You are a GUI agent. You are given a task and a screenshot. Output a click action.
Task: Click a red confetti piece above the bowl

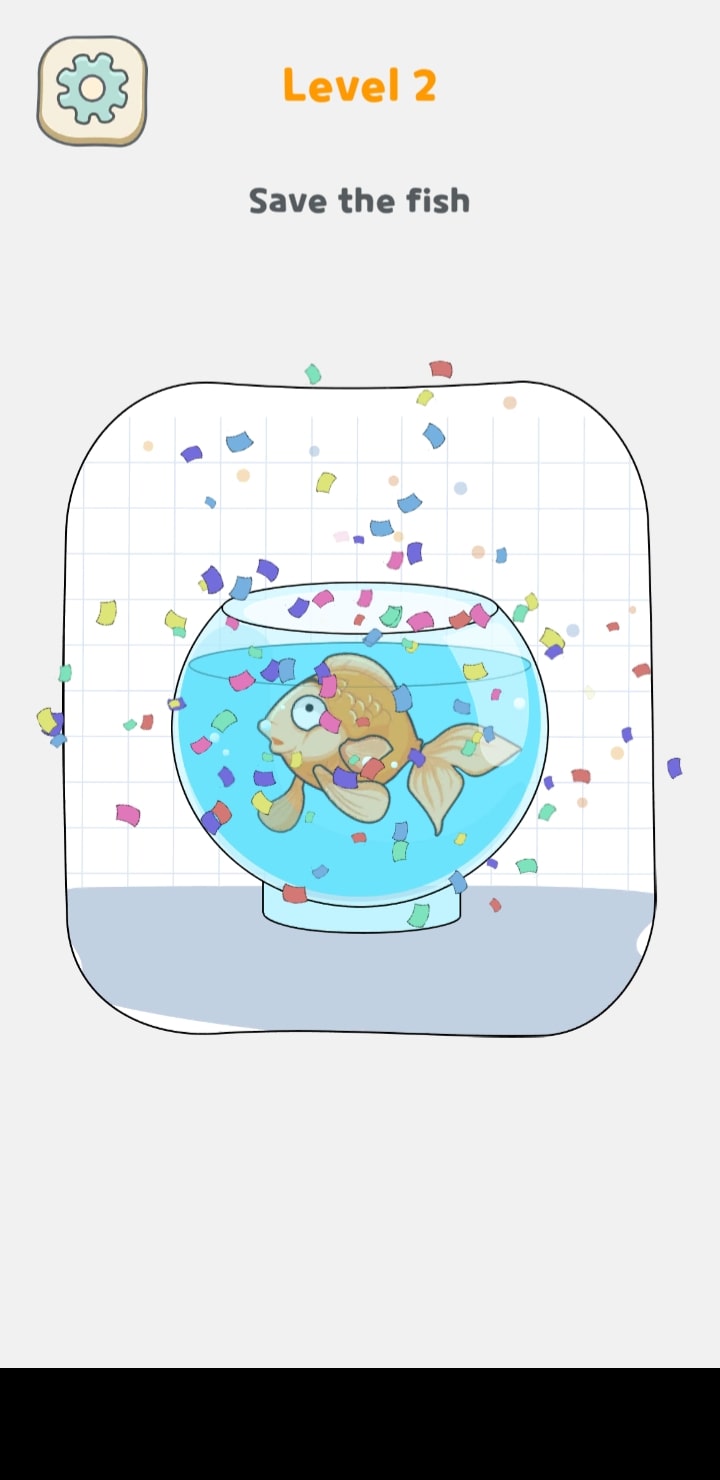click(x=440, y=368)
